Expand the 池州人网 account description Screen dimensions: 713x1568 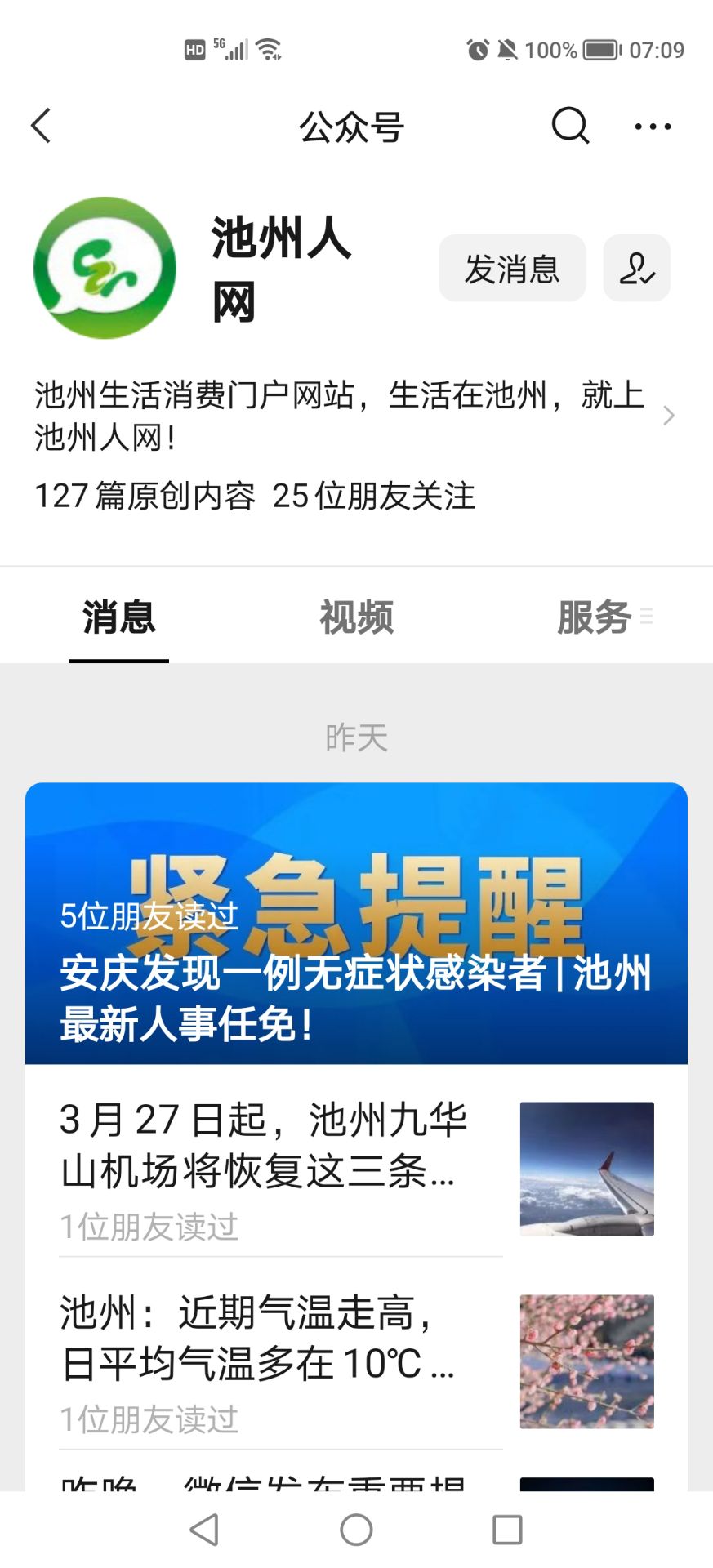668,416
